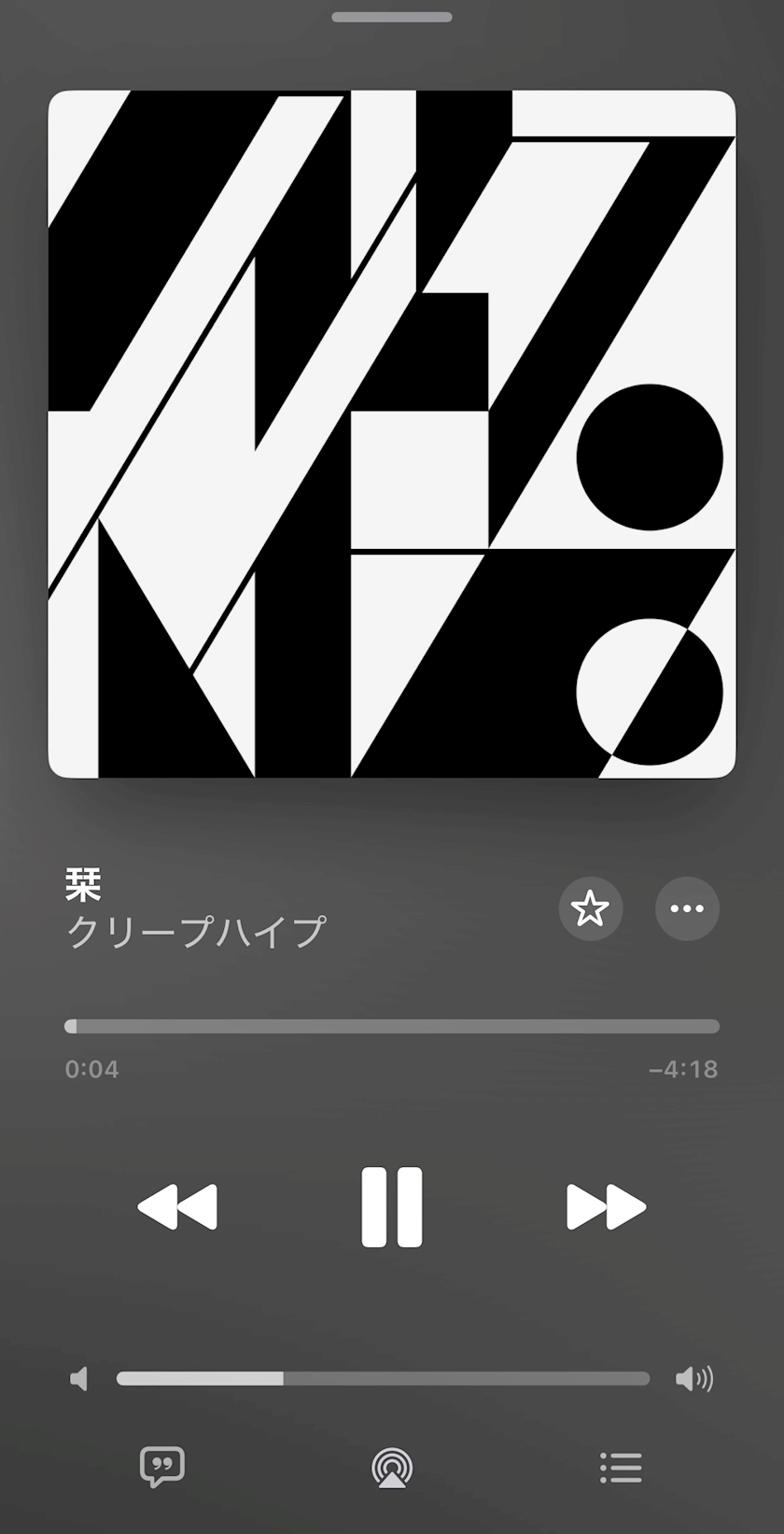This screenshot has width=784, height=1534.
Task: Skip to the next track
Action: [606, 1206]
